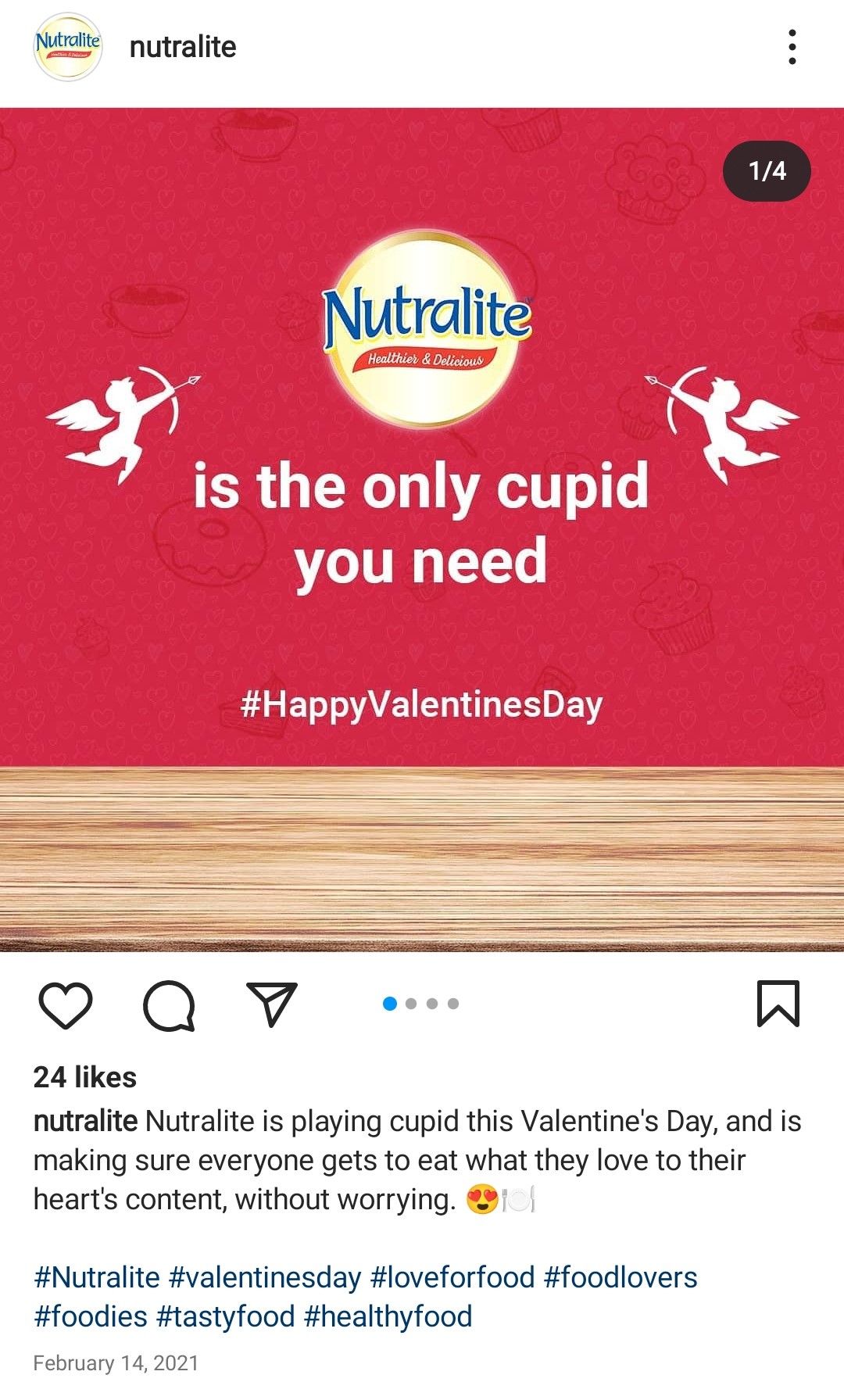Viewport: 844px width, 1400px height.
Task: Open the #valentinesday hashtag
Action: (265, 1277)
